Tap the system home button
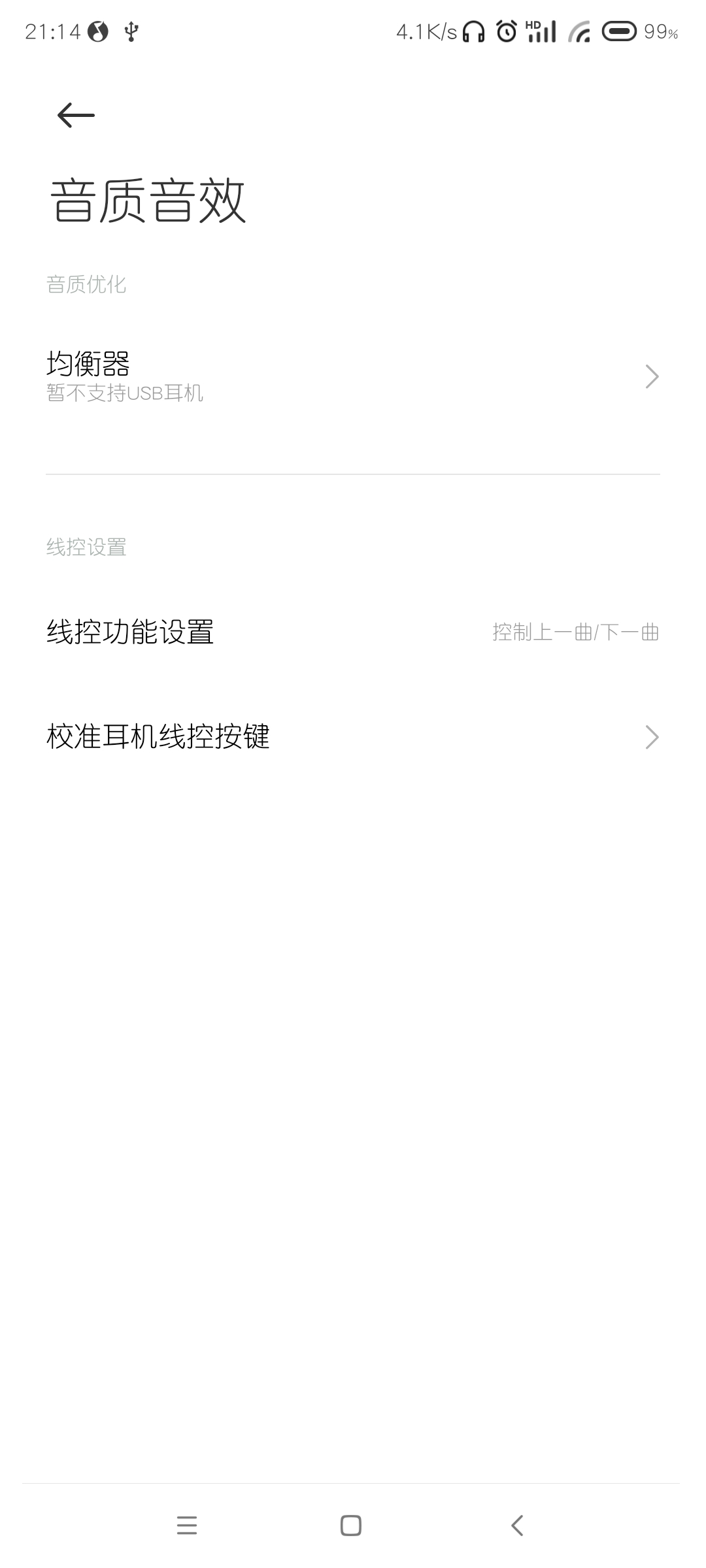 [351, 1526]
